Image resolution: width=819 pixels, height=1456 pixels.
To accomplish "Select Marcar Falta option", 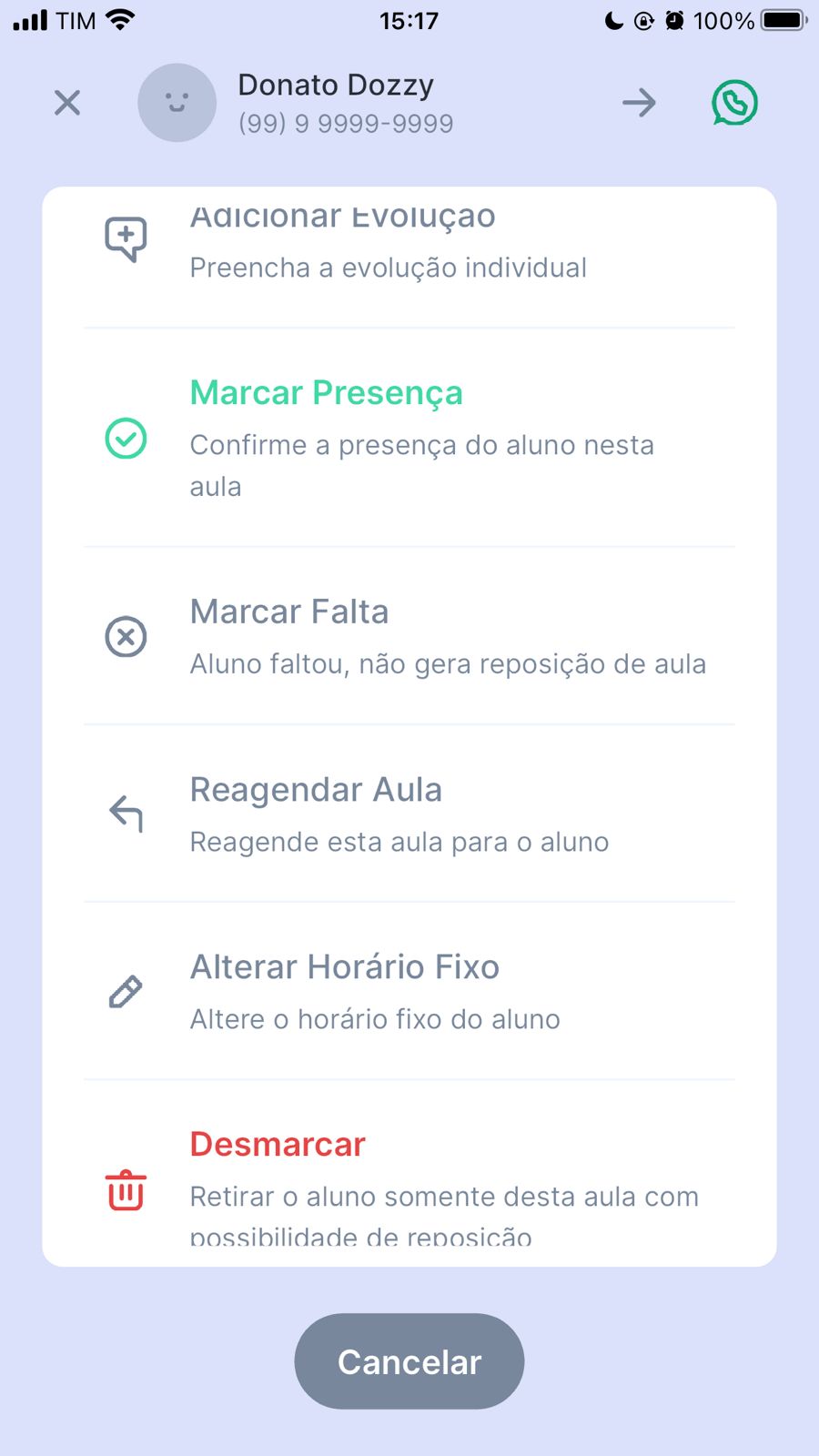I will tap(409, 636).
